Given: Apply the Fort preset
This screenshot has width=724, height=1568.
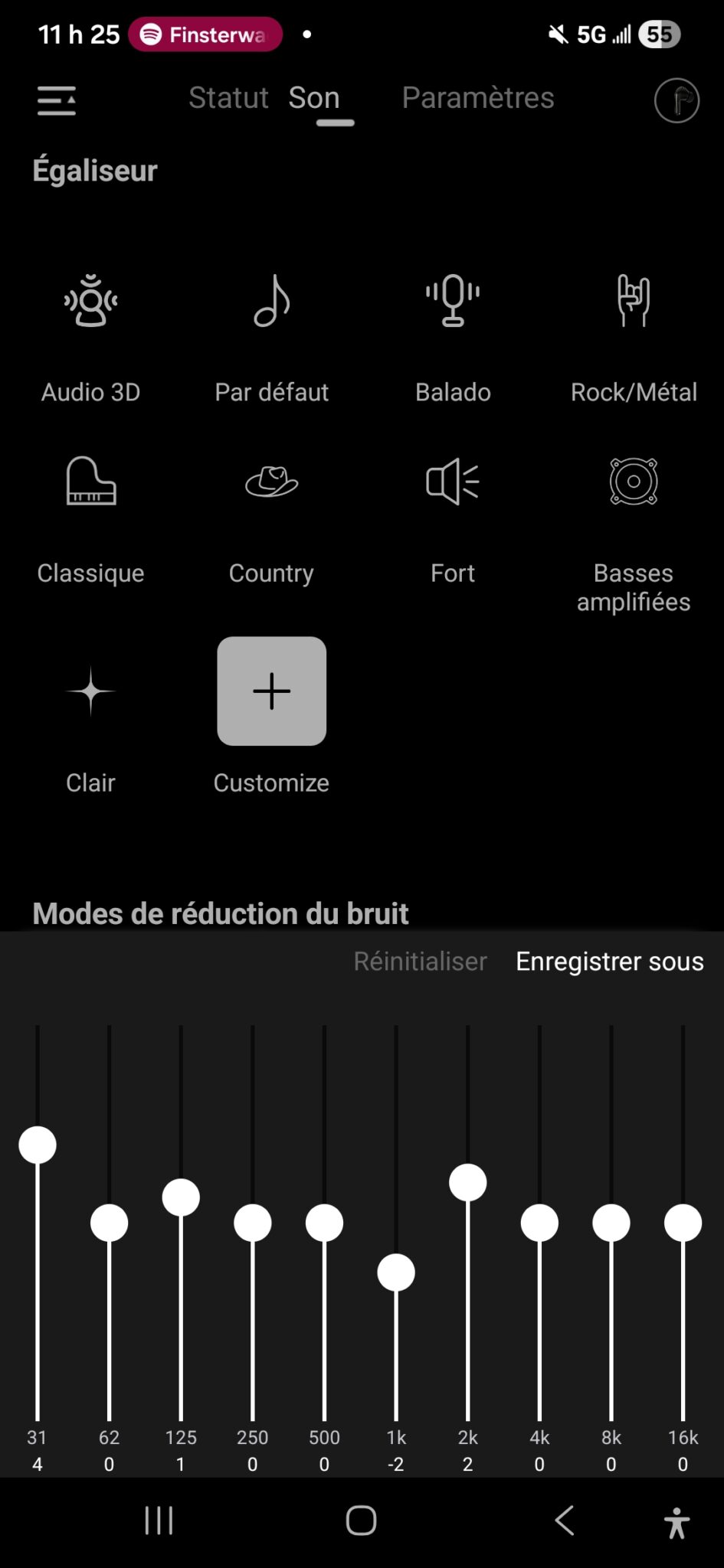Looking at the screenshot, I should [x=453, y=482].
